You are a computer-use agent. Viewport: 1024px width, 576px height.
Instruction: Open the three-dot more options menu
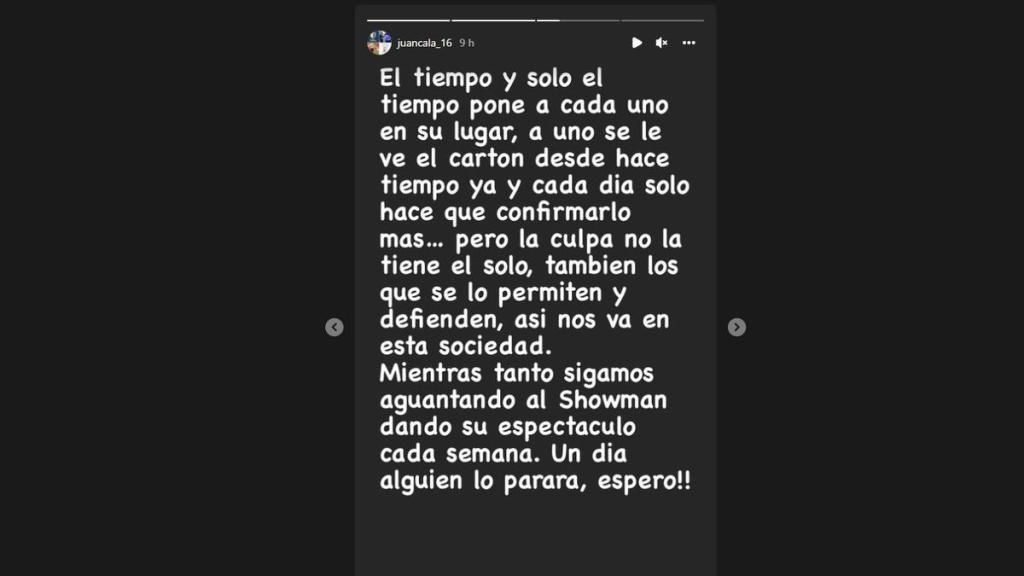click(689, 43)
